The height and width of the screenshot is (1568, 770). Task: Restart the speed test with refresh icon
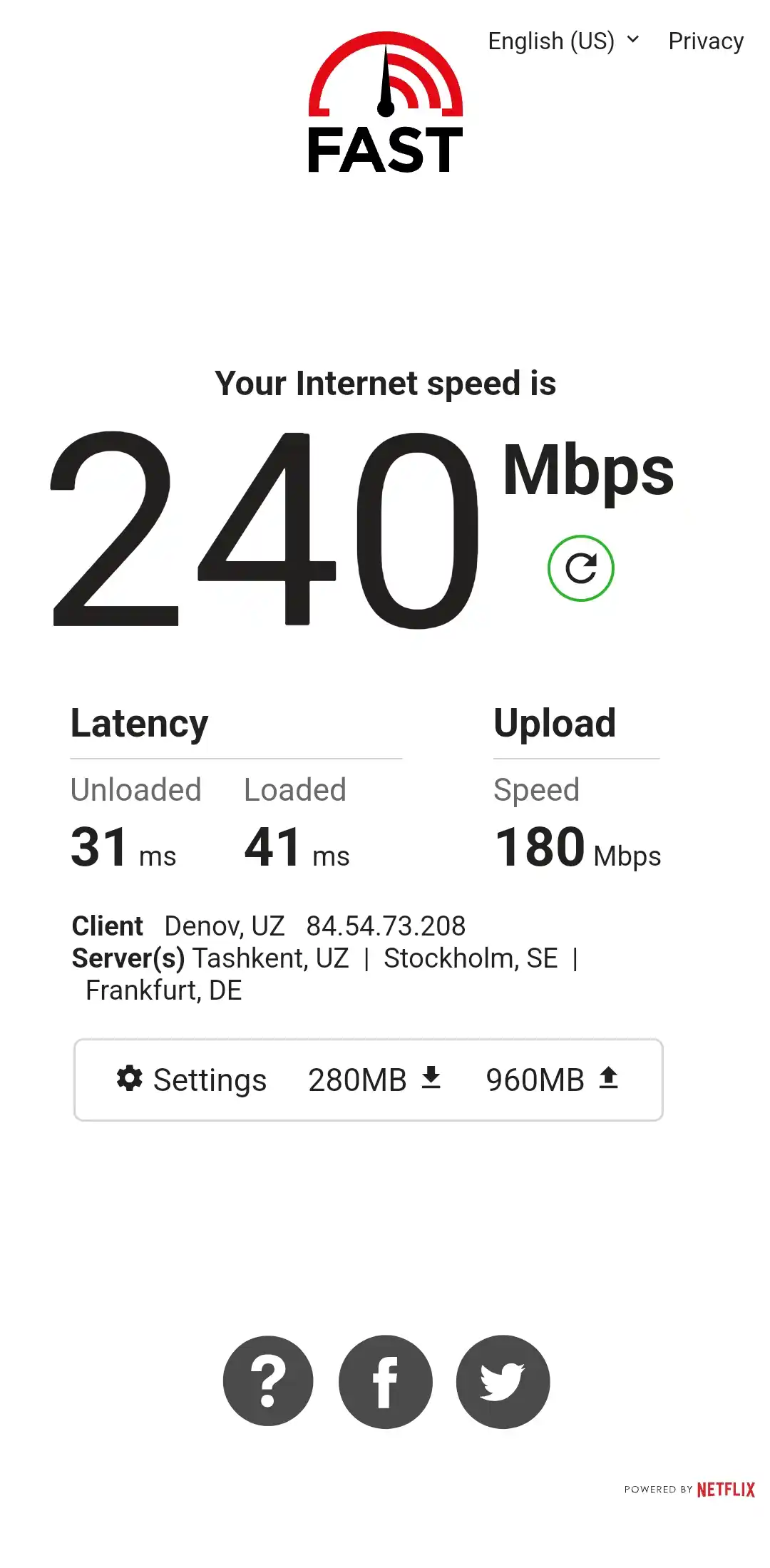[581, 568]
